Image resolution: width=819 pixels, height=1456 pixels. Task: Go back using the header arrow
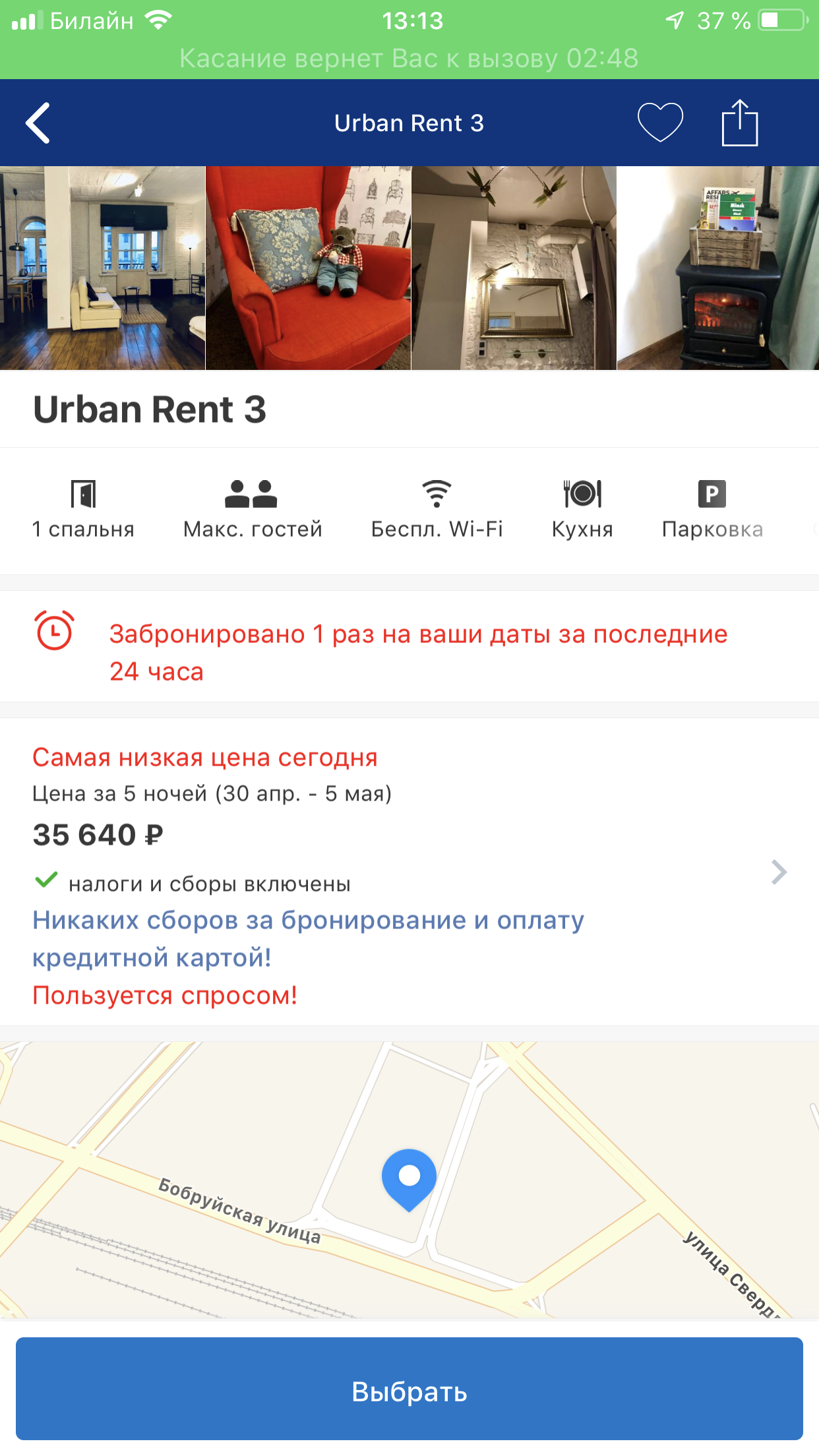38,123
